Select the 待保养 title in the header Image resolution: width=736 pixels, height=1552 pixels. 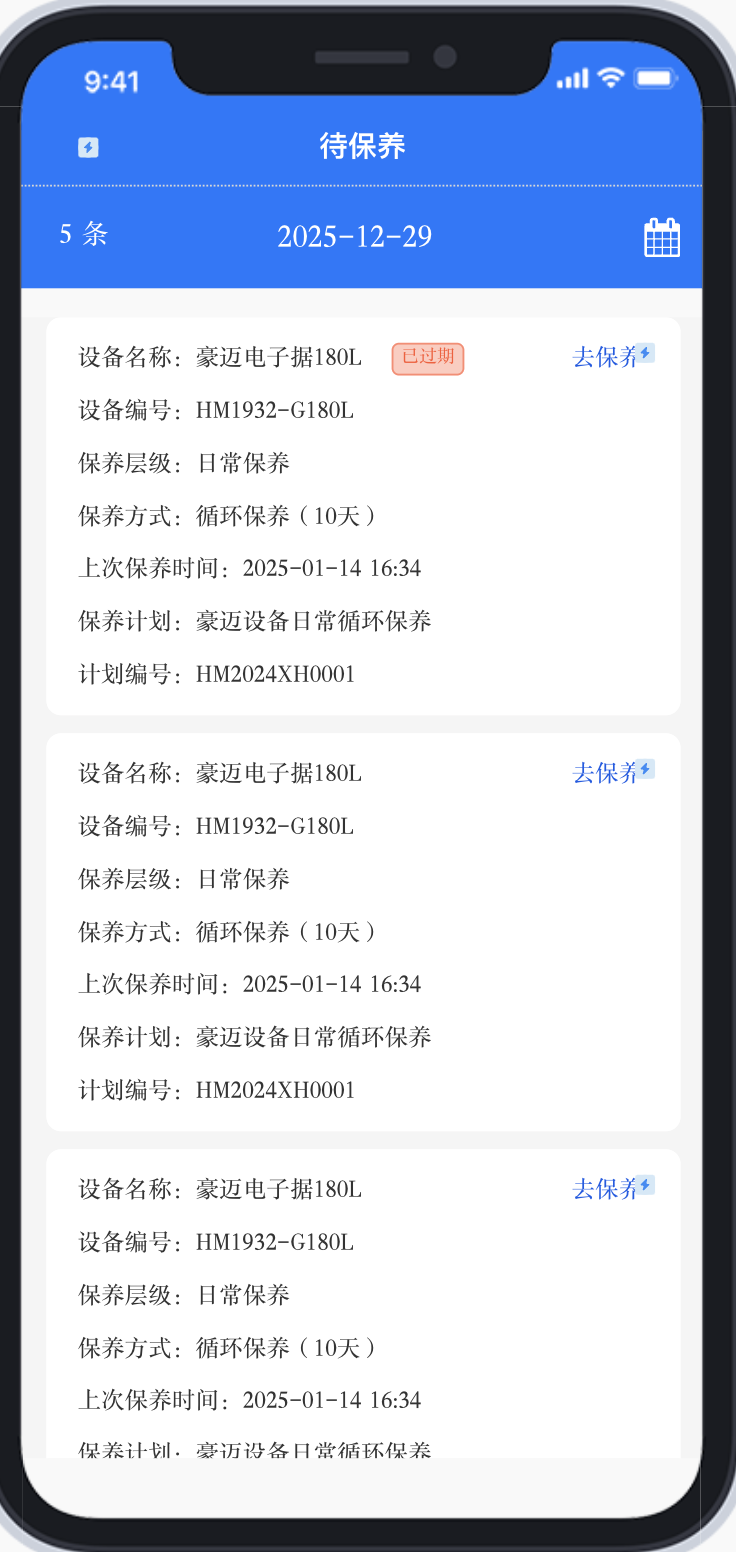tap(363, 146)
